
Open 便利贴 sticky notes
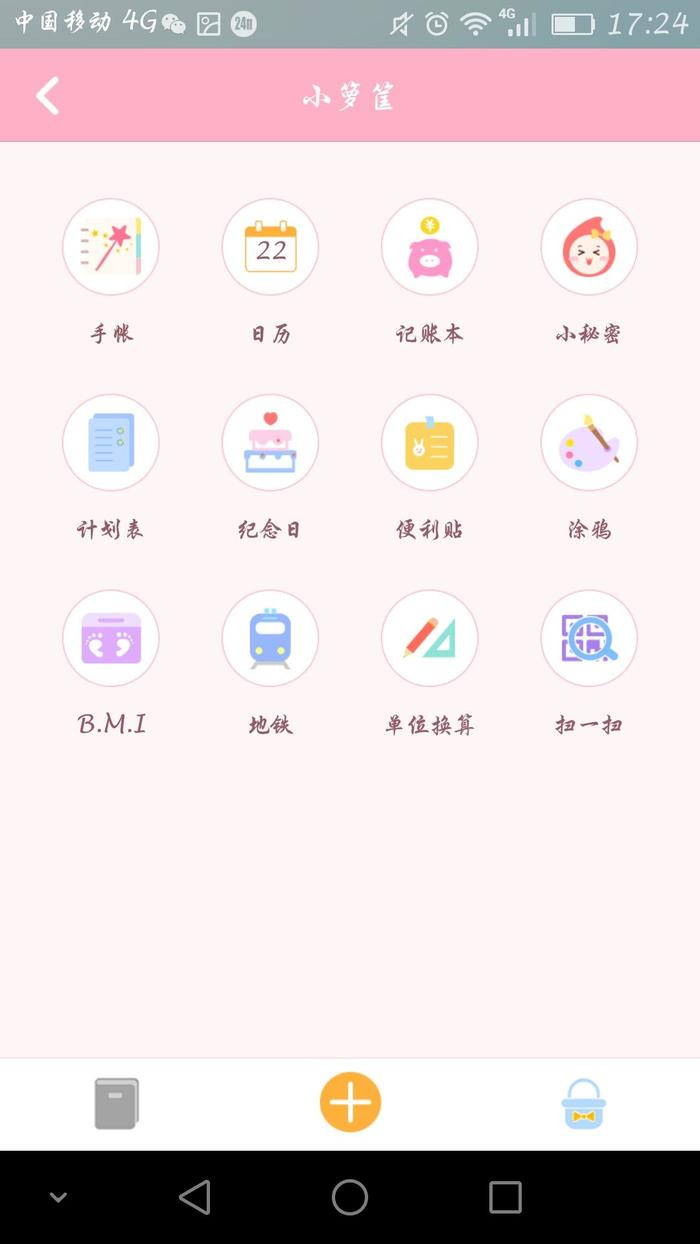[430, 443]
